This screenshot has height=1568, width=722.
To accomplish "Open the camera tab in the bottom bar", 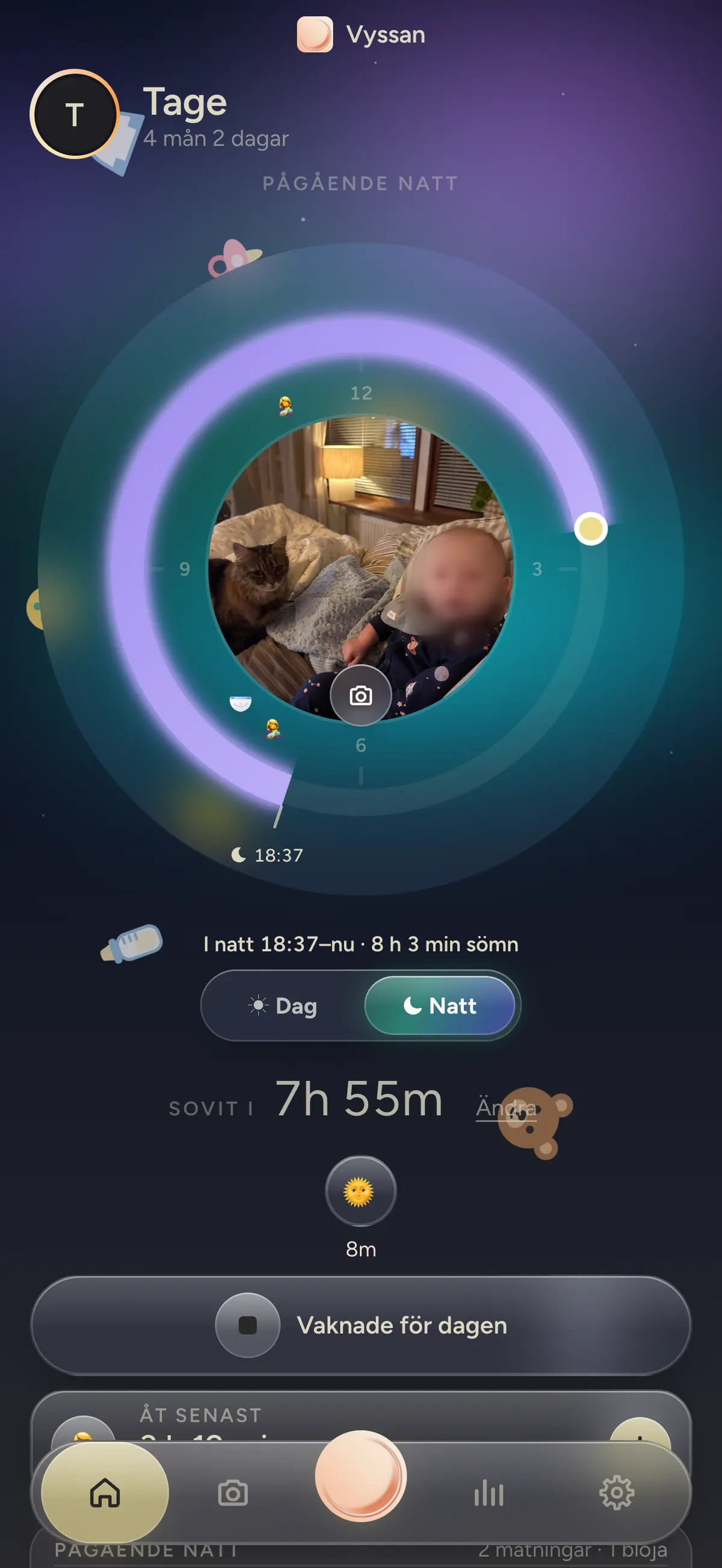I will (x=233, y=1493).
